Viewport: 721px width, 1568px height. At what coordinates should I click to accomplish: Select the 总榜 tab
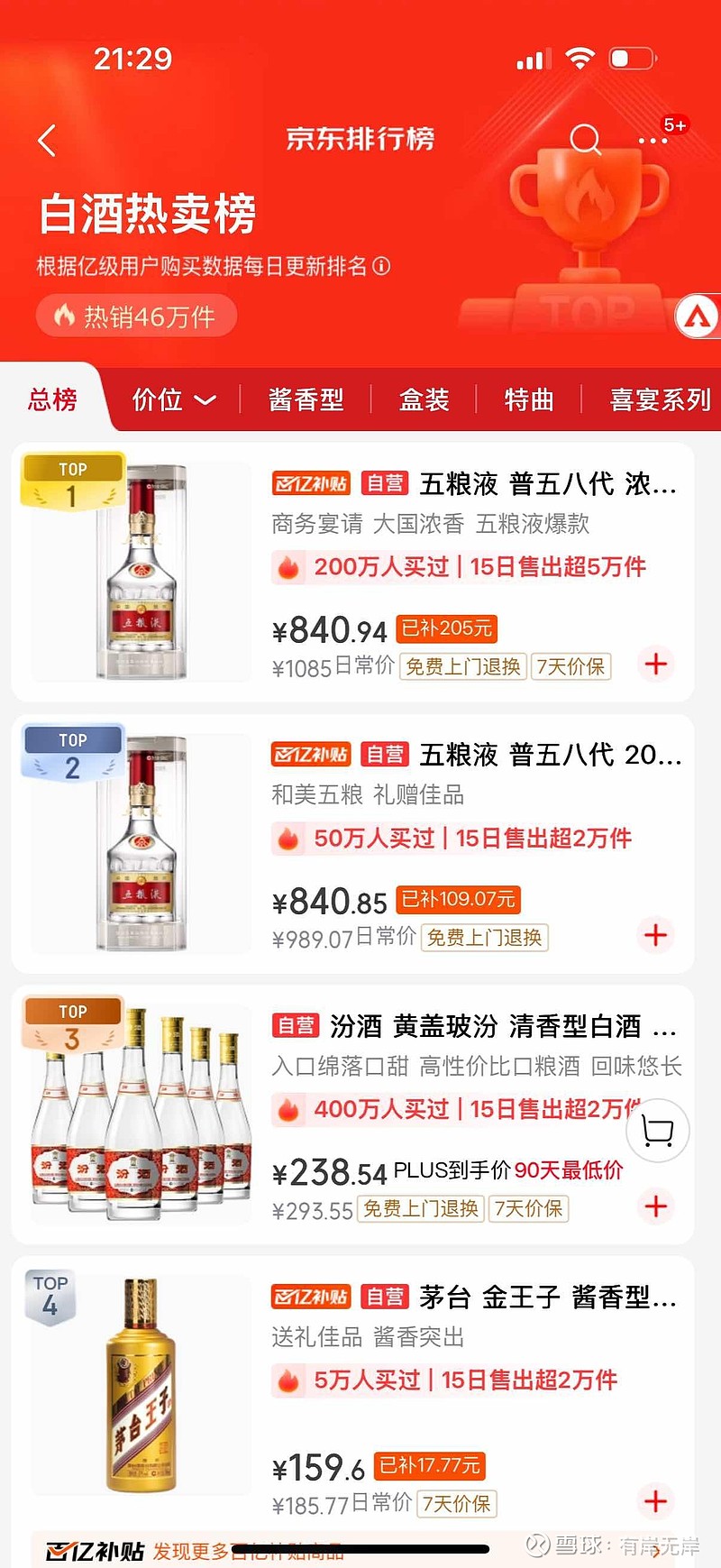tap(51, 399)
